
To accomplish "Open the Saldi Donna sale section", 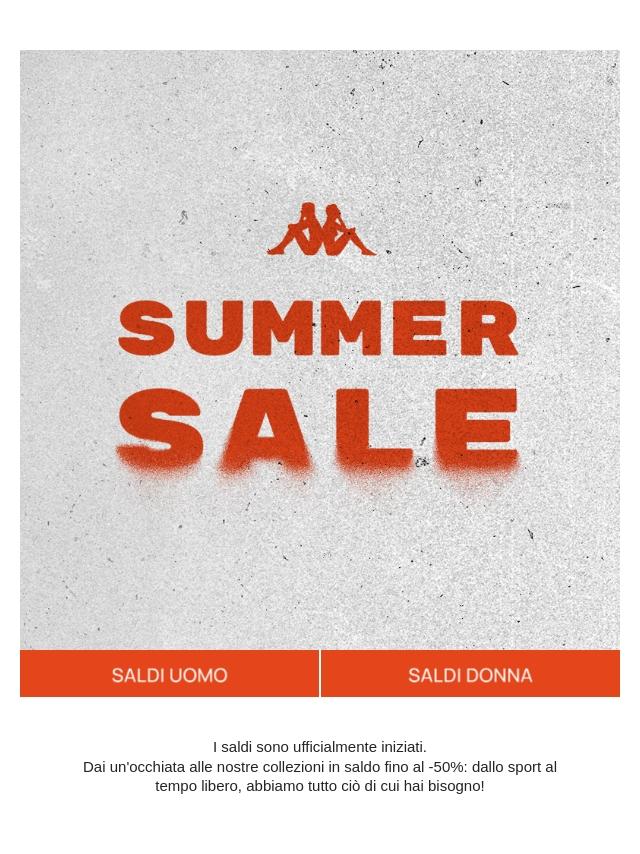I will [470, 674].
